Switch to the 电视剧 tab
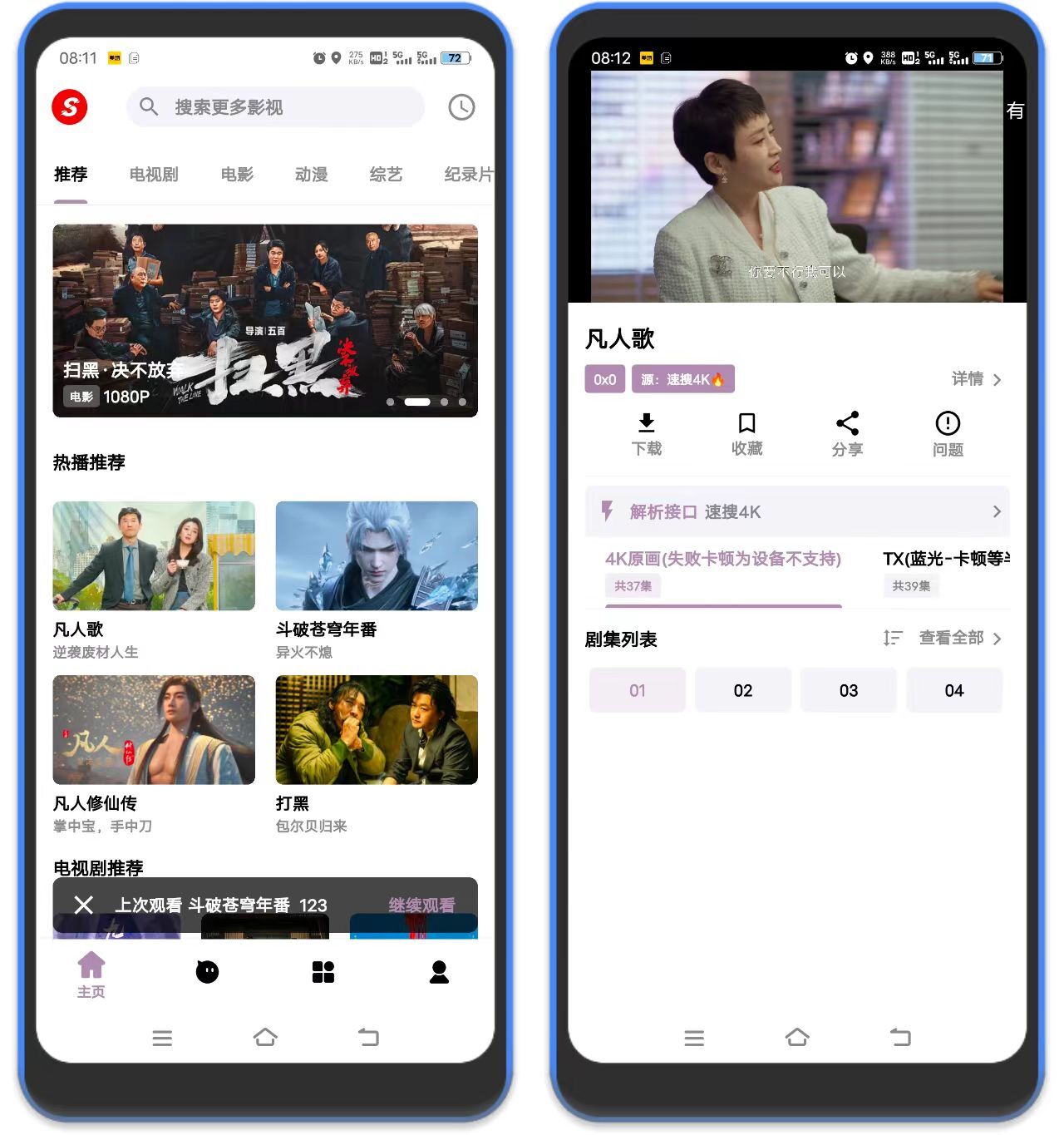This screenshot has width=1064, height=1135. pyautogui.click(x=154, y=175)
